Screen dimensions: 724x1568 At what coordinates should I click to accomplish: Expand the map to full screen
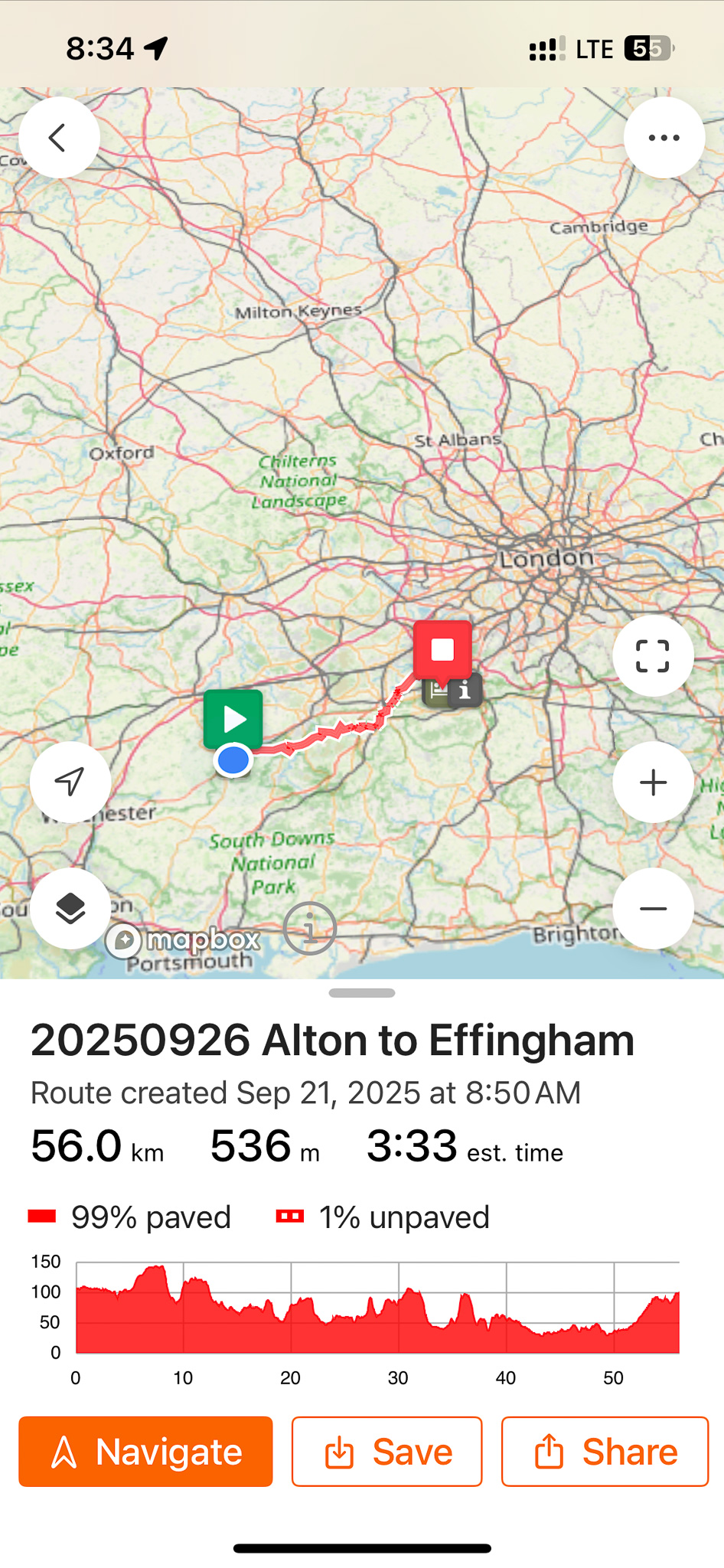tap(653, 656)
